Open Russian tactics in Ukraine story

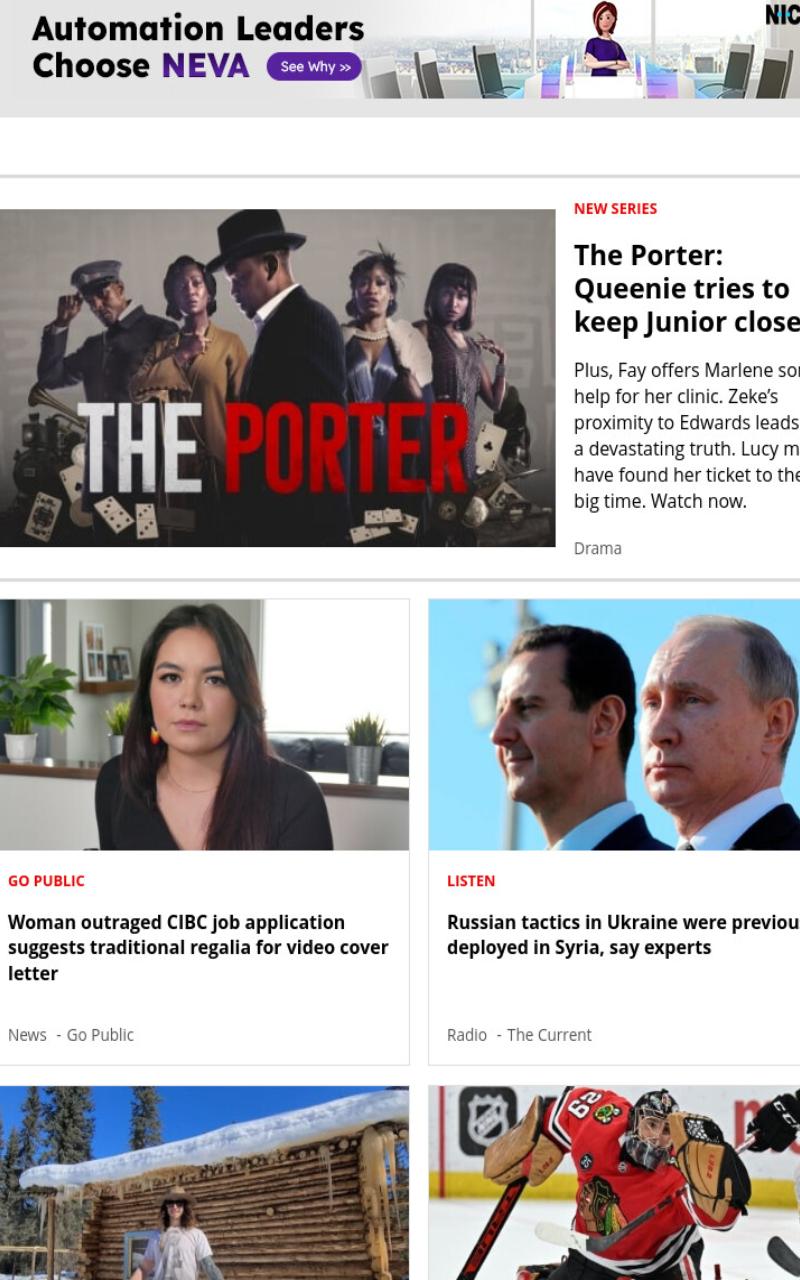(623, 935)
